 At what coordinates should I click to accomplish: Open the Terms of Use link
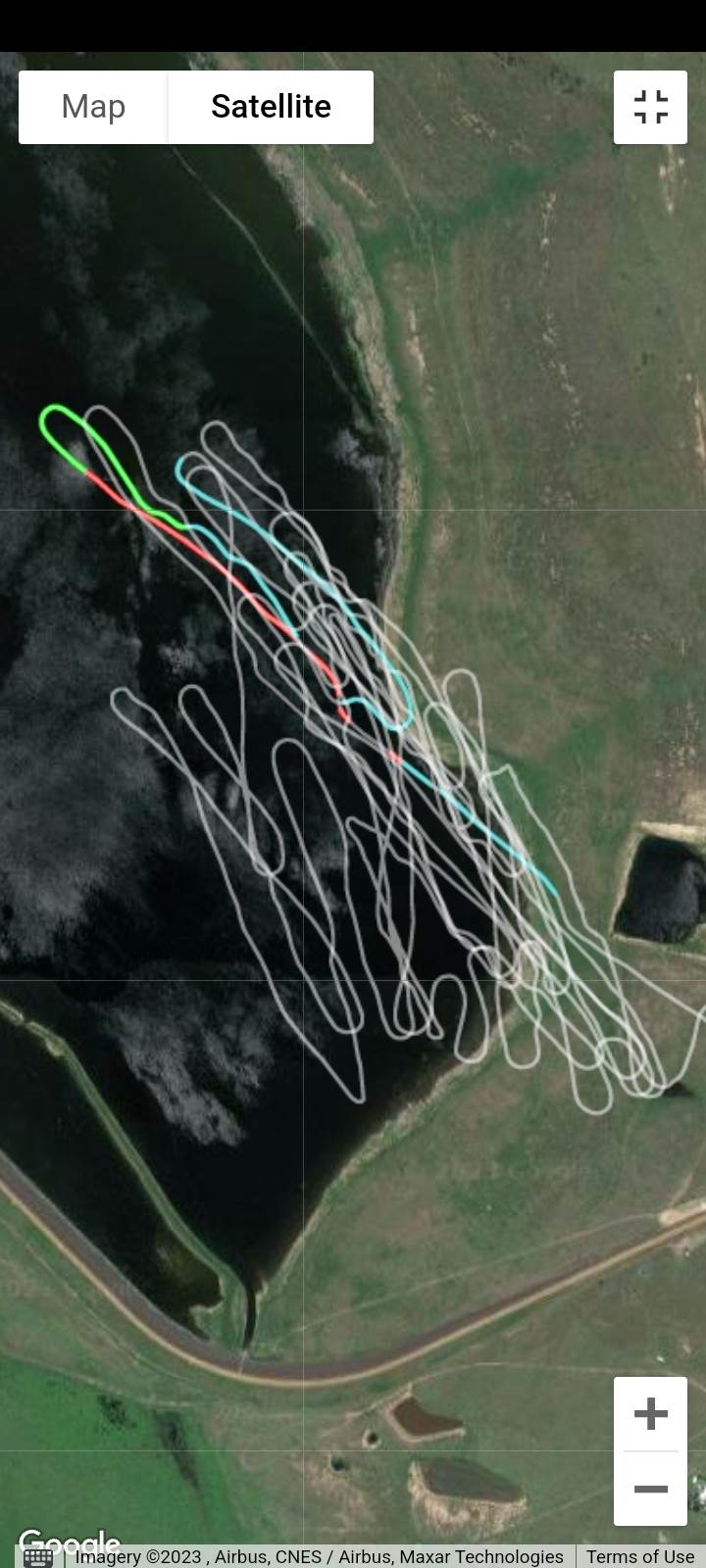(x=639, y=1556)
